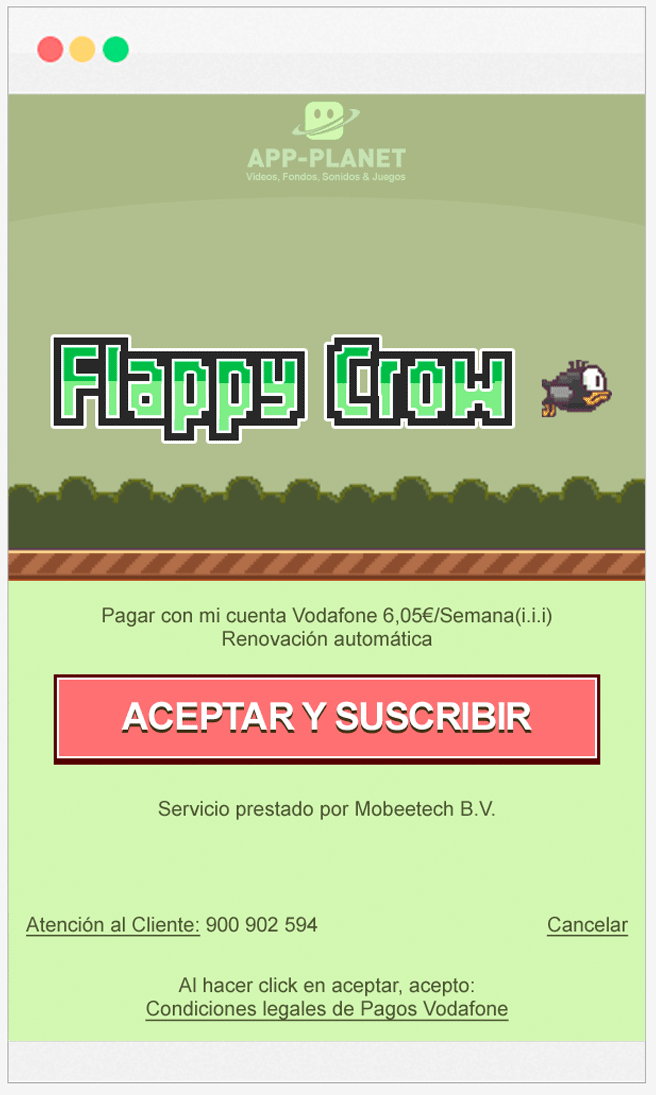Open Condiciones legales de Pagos Vodafone

327,1009
